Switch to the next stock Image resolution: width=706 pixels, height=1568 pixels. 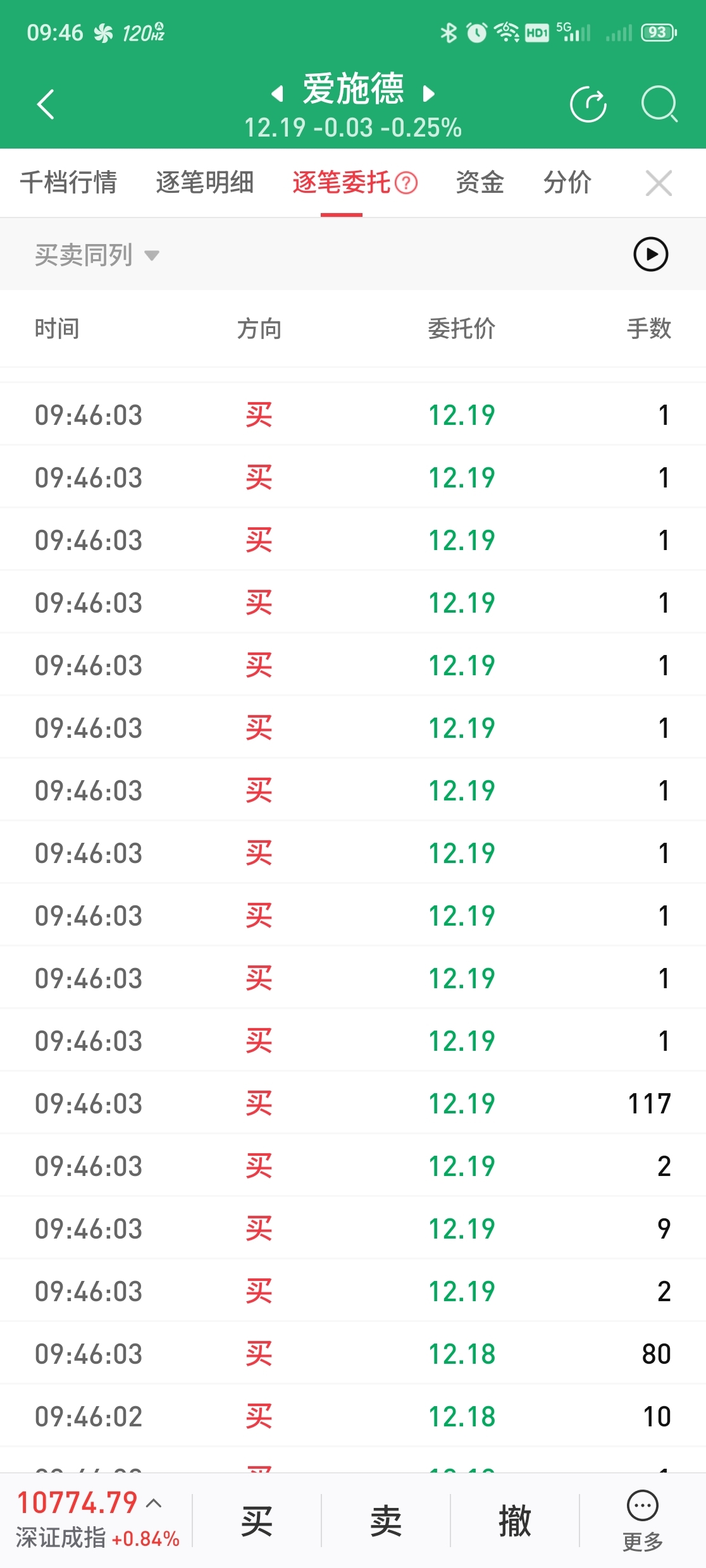(429, 94)
